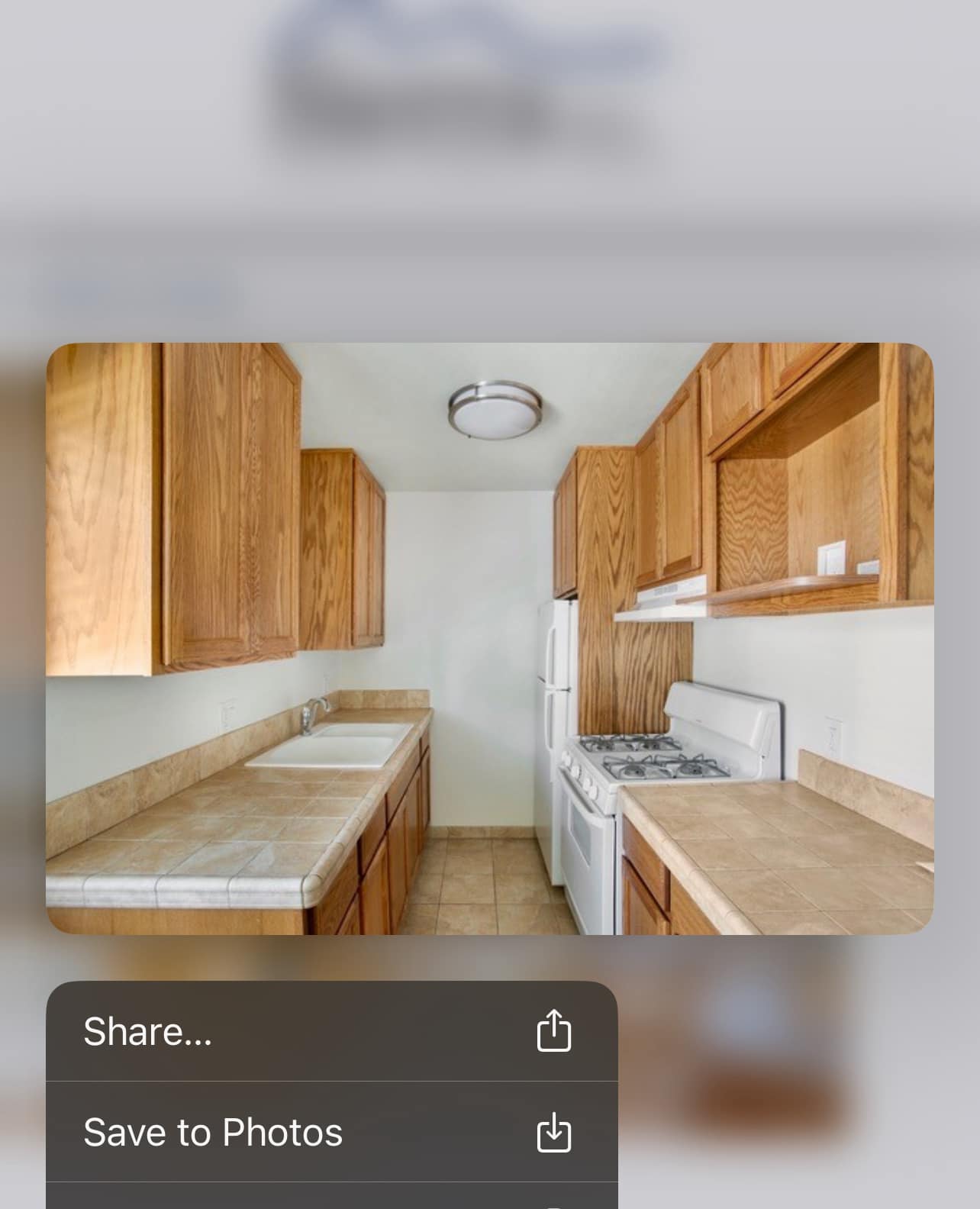Select Share from the context menu
The height and width of the screenshot is (1209, 980).
coord(330,1031)
